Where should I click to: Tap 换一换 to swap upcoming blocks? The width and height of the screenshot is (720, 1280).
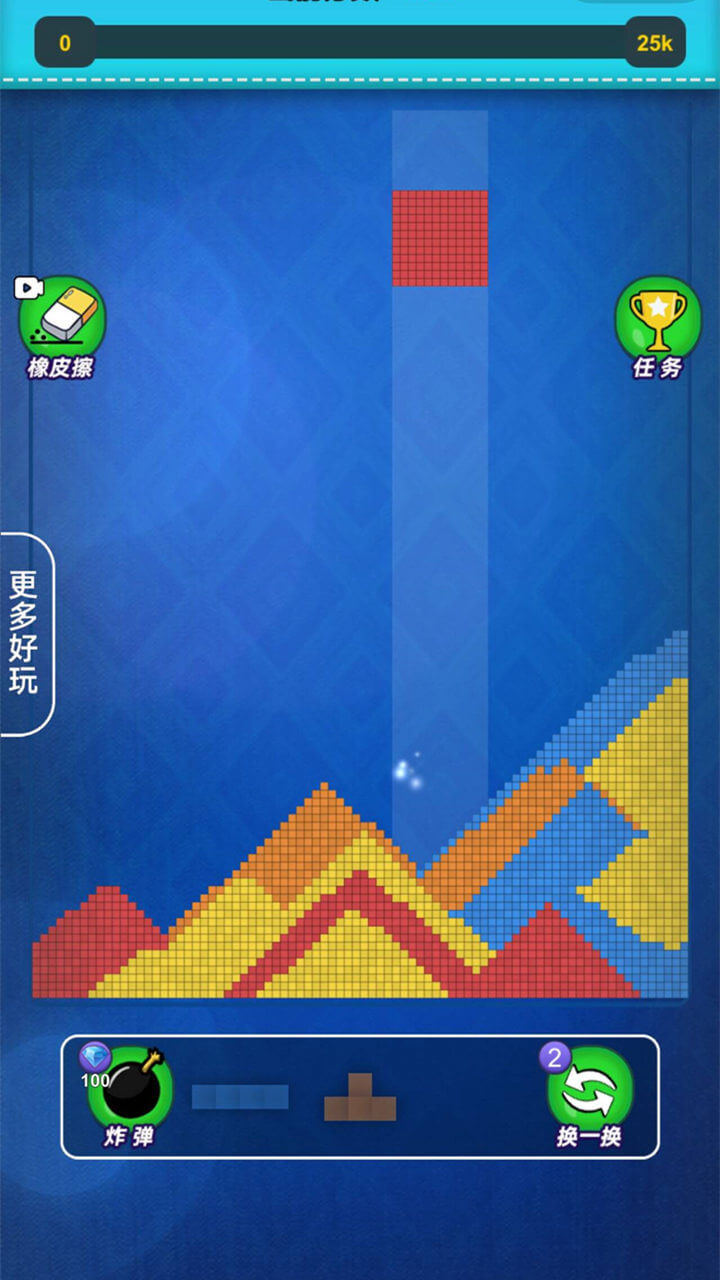[x=590, y=1092]
